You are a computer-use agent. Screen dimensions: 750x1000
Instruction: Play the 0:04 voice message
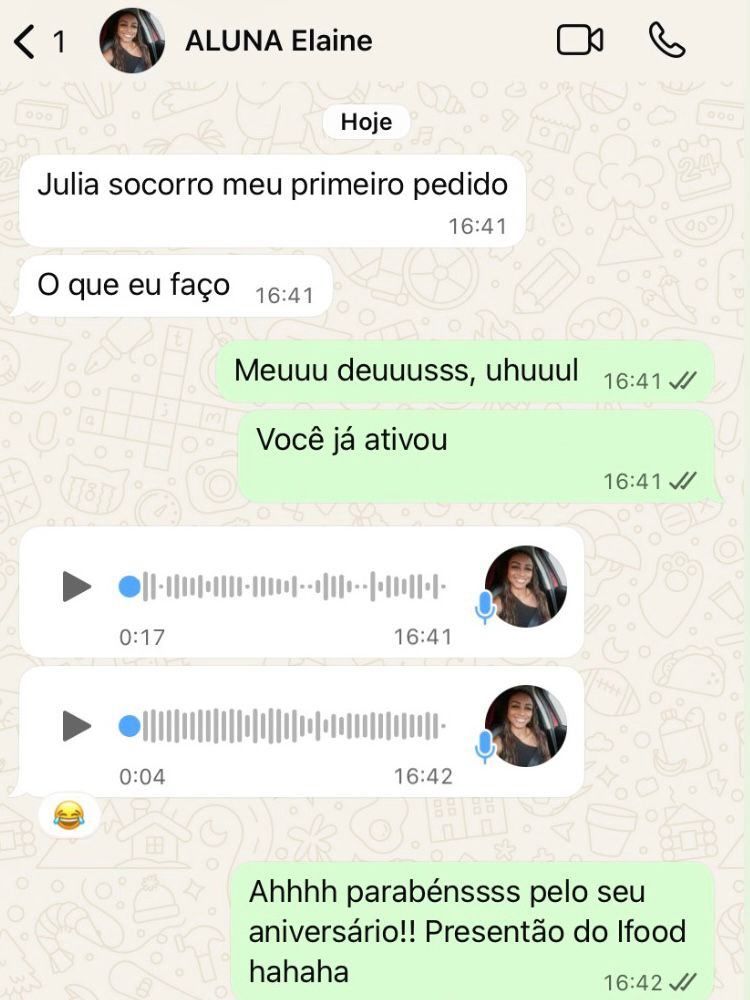click(x=77, y=726)
